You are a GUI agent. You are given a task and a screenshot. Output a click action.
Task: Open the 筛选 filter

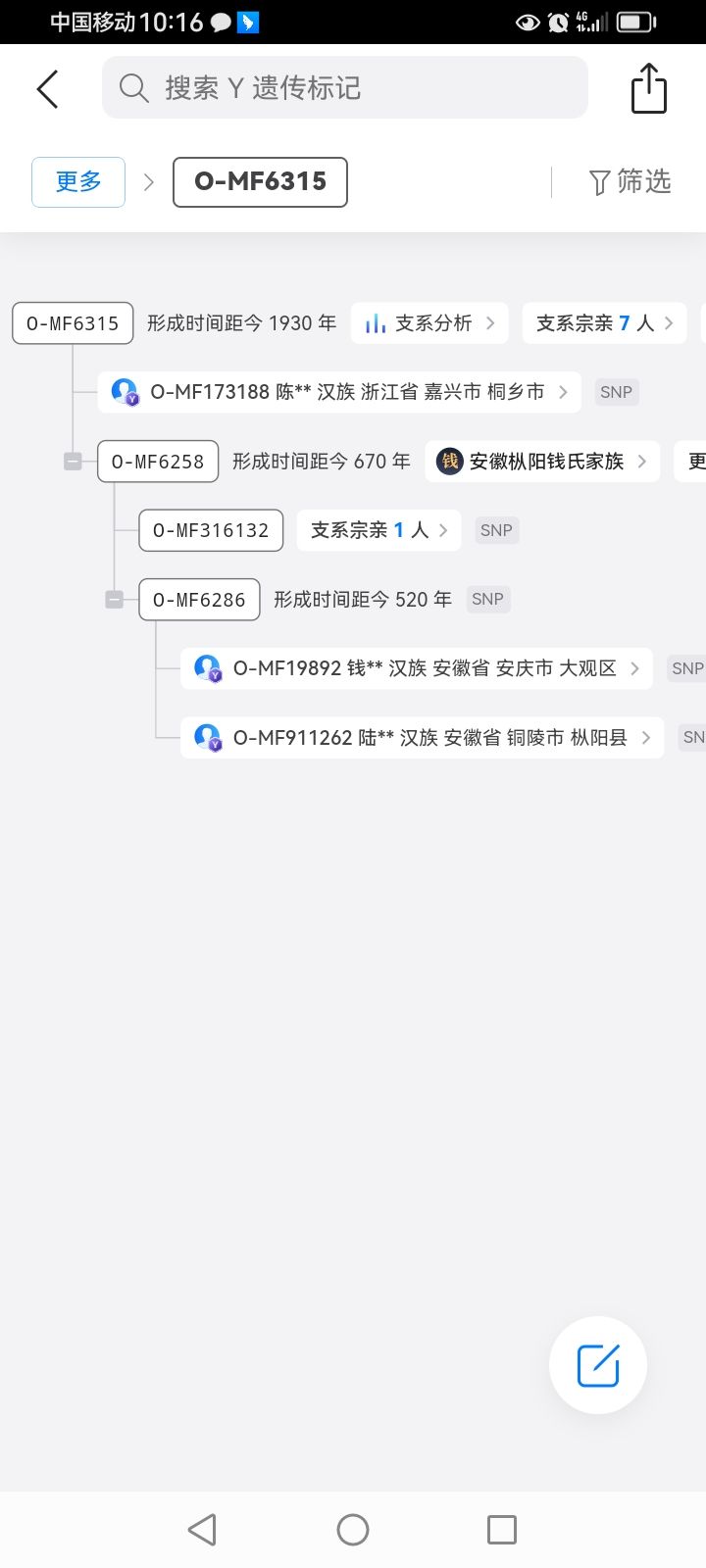(x=630, y=182)
